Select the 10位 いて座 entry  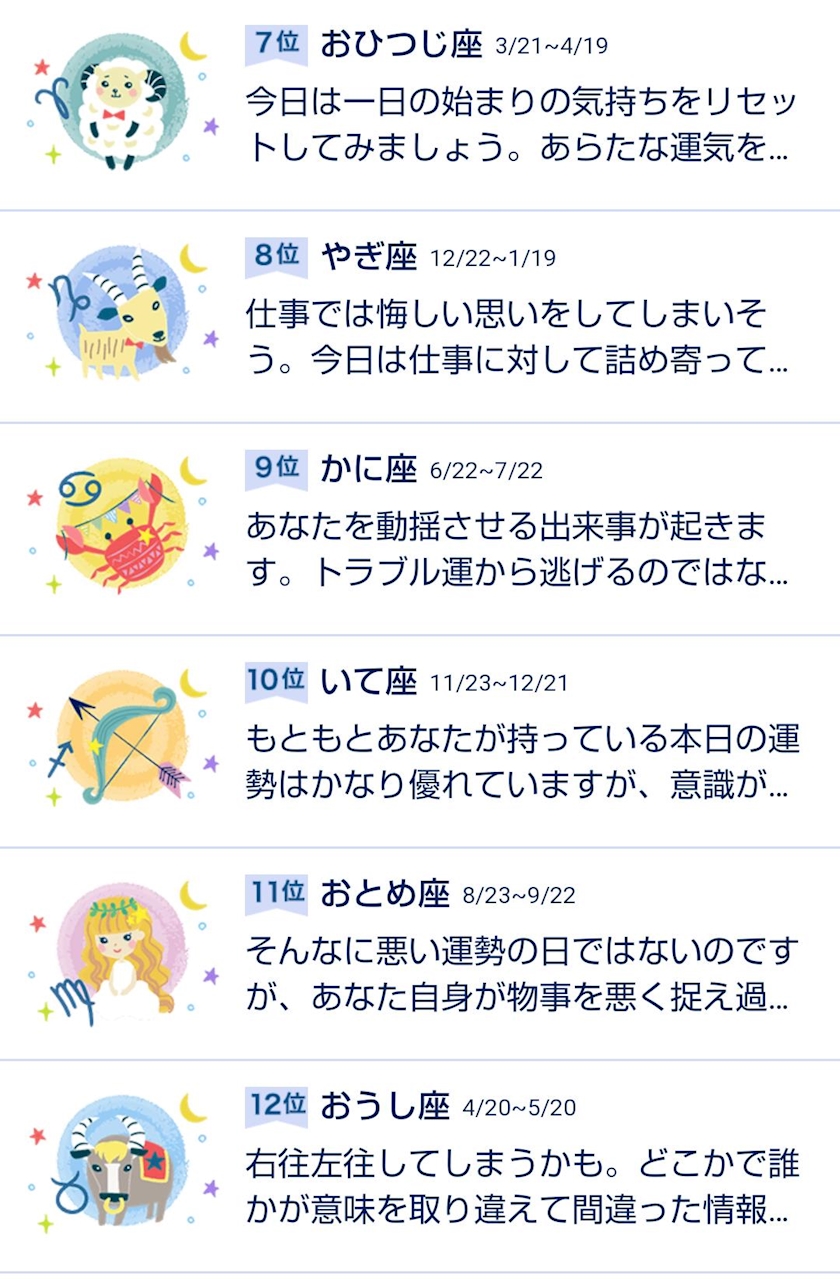(x=420, y=741)
